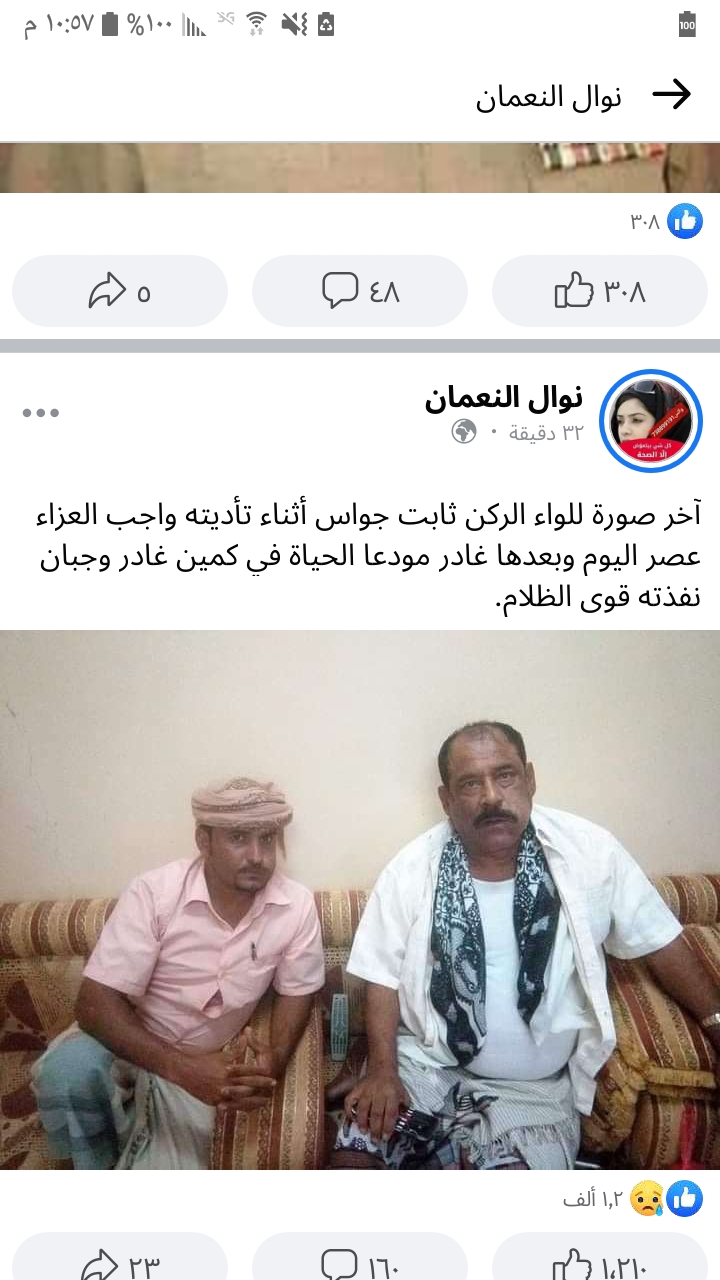Image resolution: width=720 pixels, height=1280 pixels.
Task: Open comments on the post with 160 comments
Action: pyautogui.click(x=360, y=1257)
